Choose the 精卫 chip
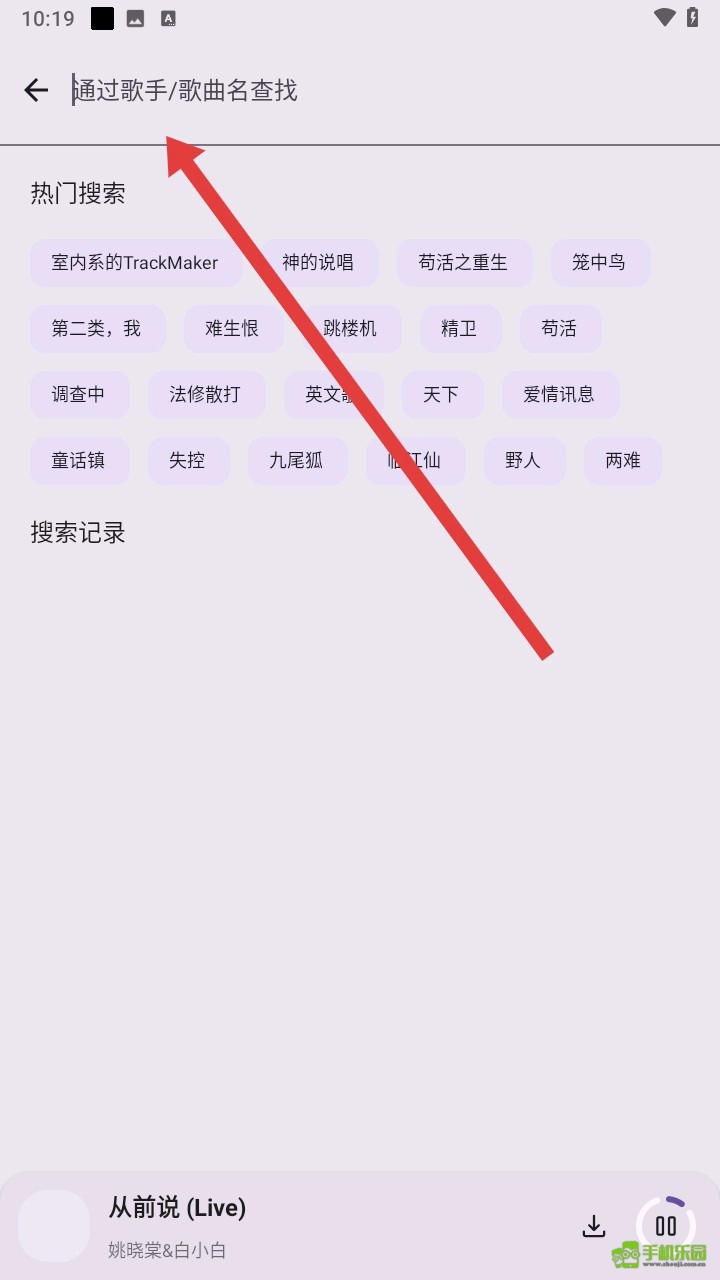This screenshot has width=720, height=1280. point(459,328)
